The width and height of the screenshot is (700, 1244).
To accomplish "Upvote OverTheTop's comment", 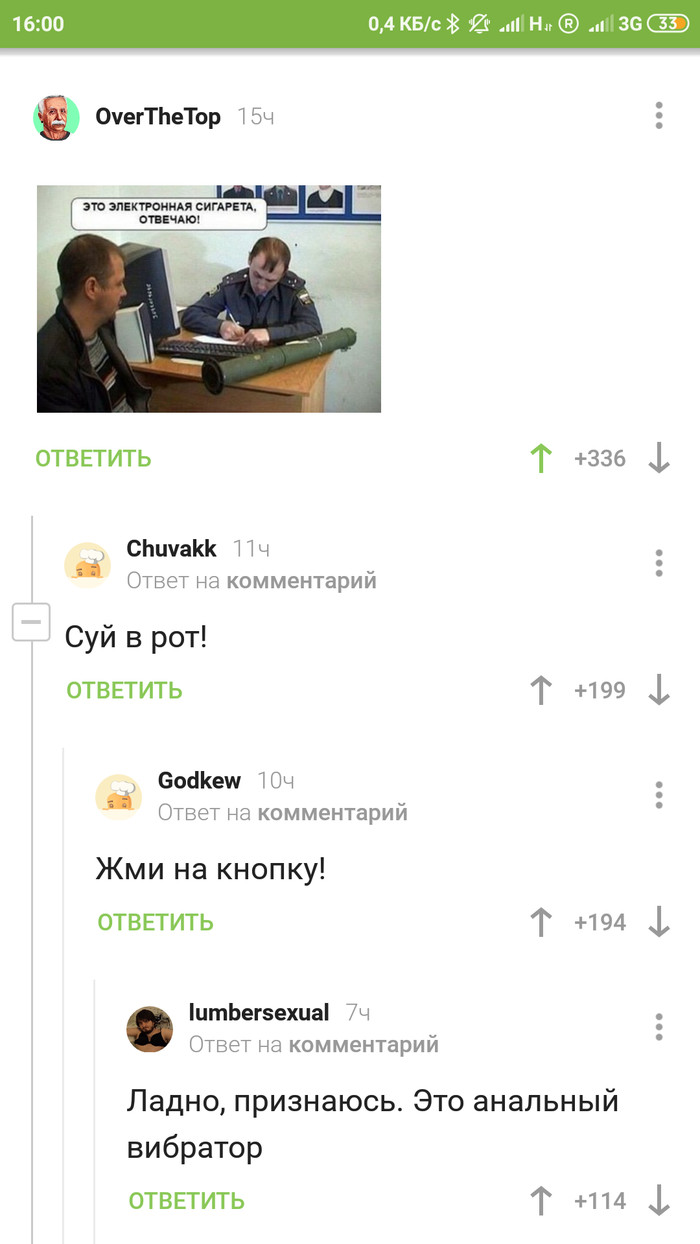I will (x=541, y=459).
